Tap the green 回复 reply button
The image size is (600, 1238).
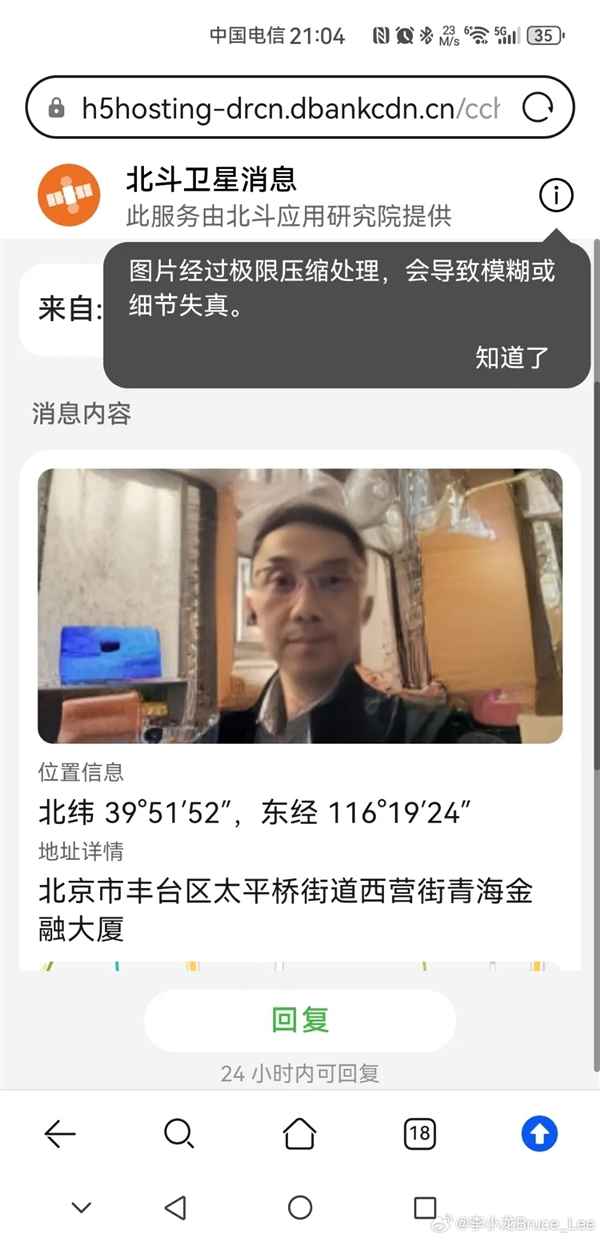[x=300, y=1020]
